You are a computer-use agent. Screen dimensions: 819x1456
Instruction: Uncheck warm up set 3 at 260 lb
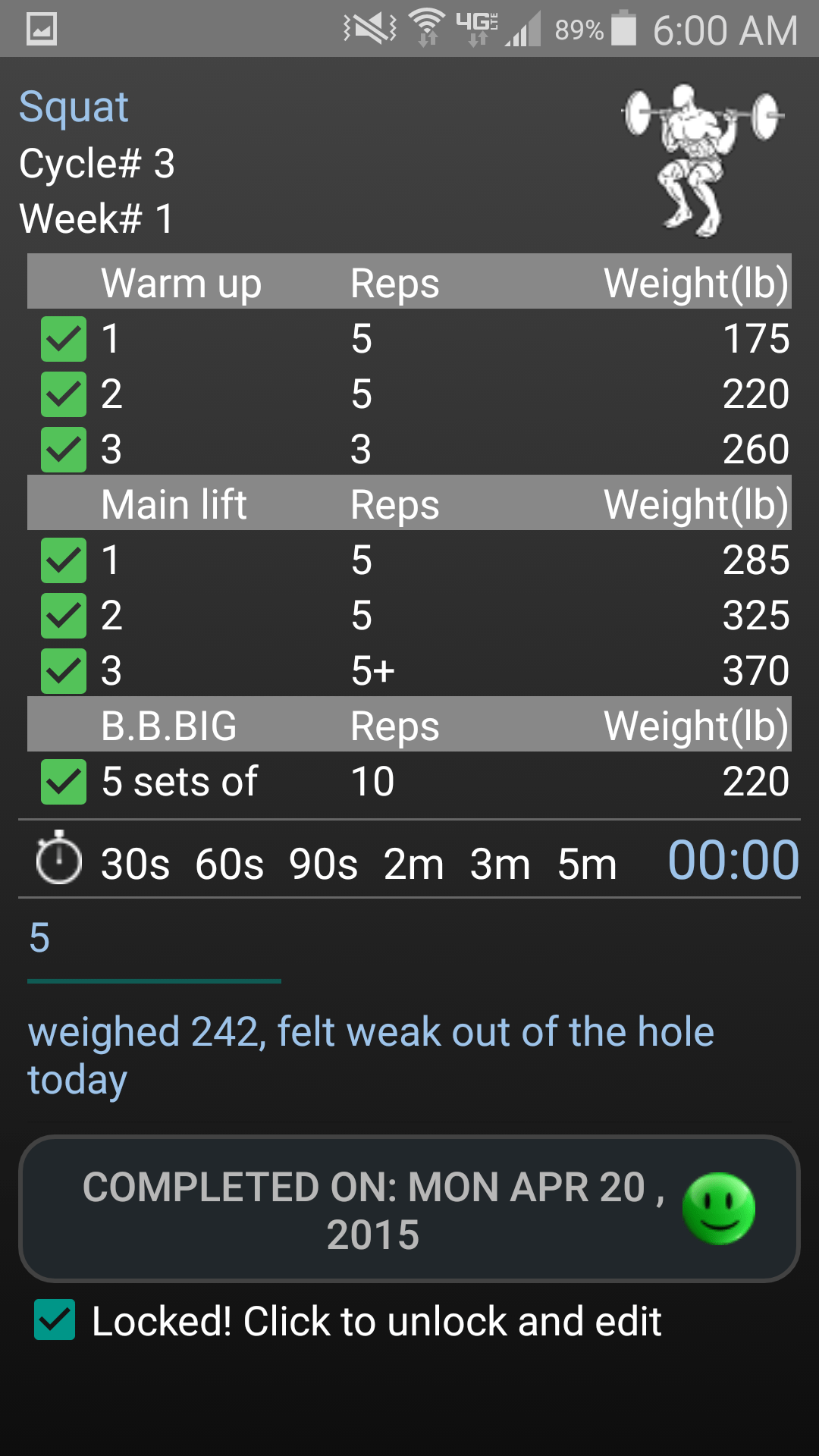click(x=64, y=450)
